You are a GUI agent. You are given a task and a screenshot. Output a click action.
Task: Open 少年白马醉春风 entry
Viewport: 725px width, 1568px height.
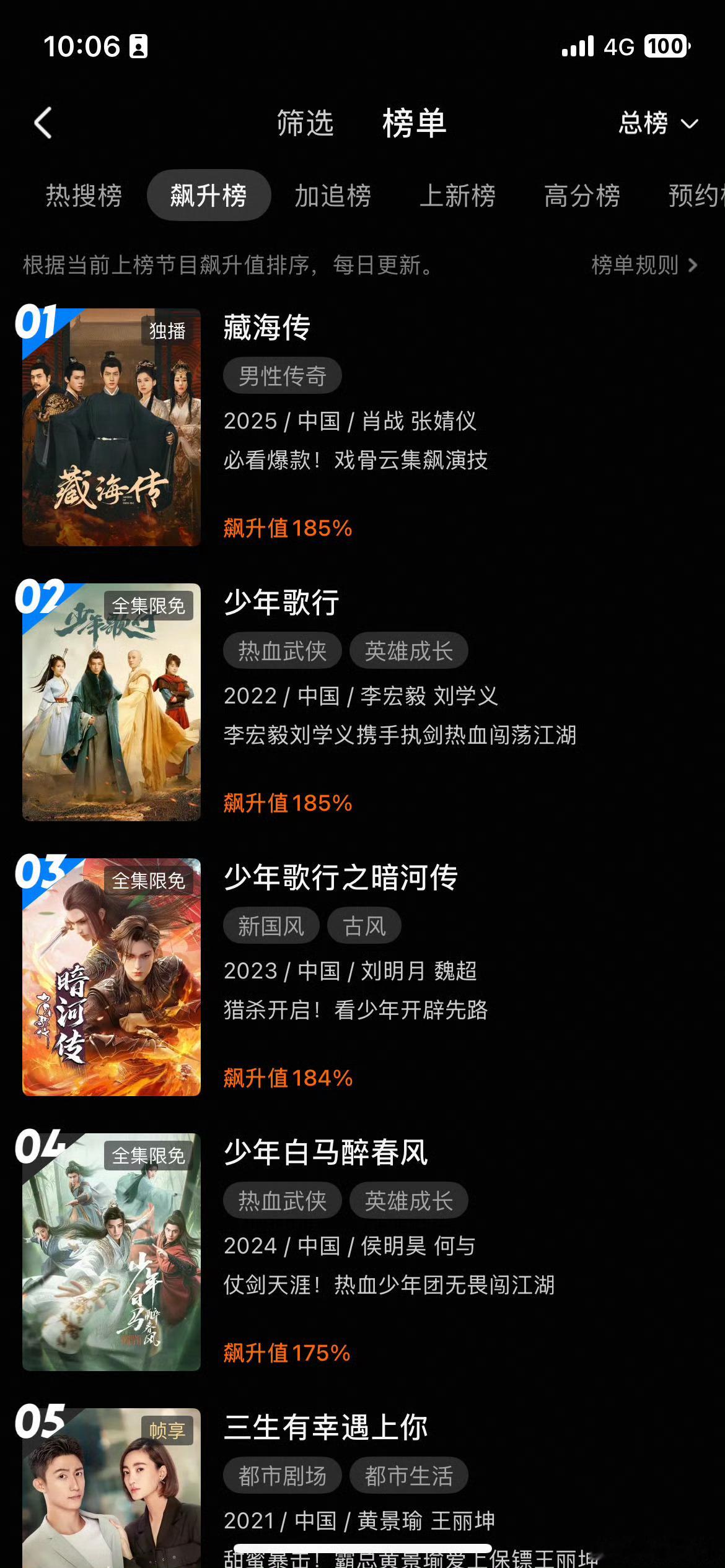point(362,1252)
